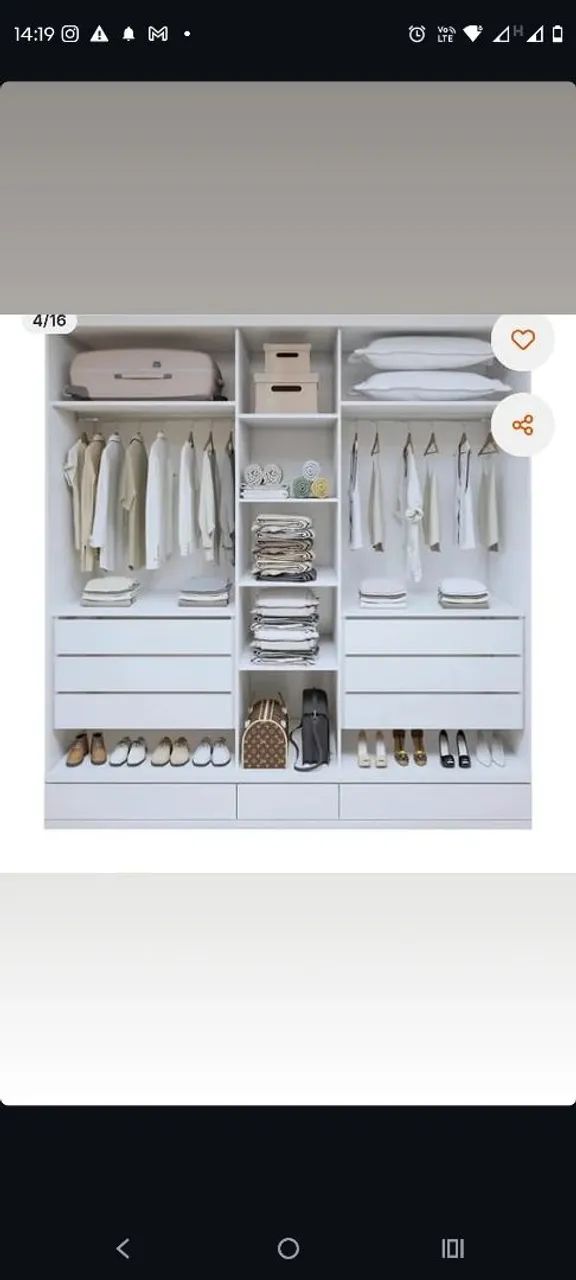Go back using the system back button
The width and height of the screenshot is (576, 1280).
click(123, 1247)
